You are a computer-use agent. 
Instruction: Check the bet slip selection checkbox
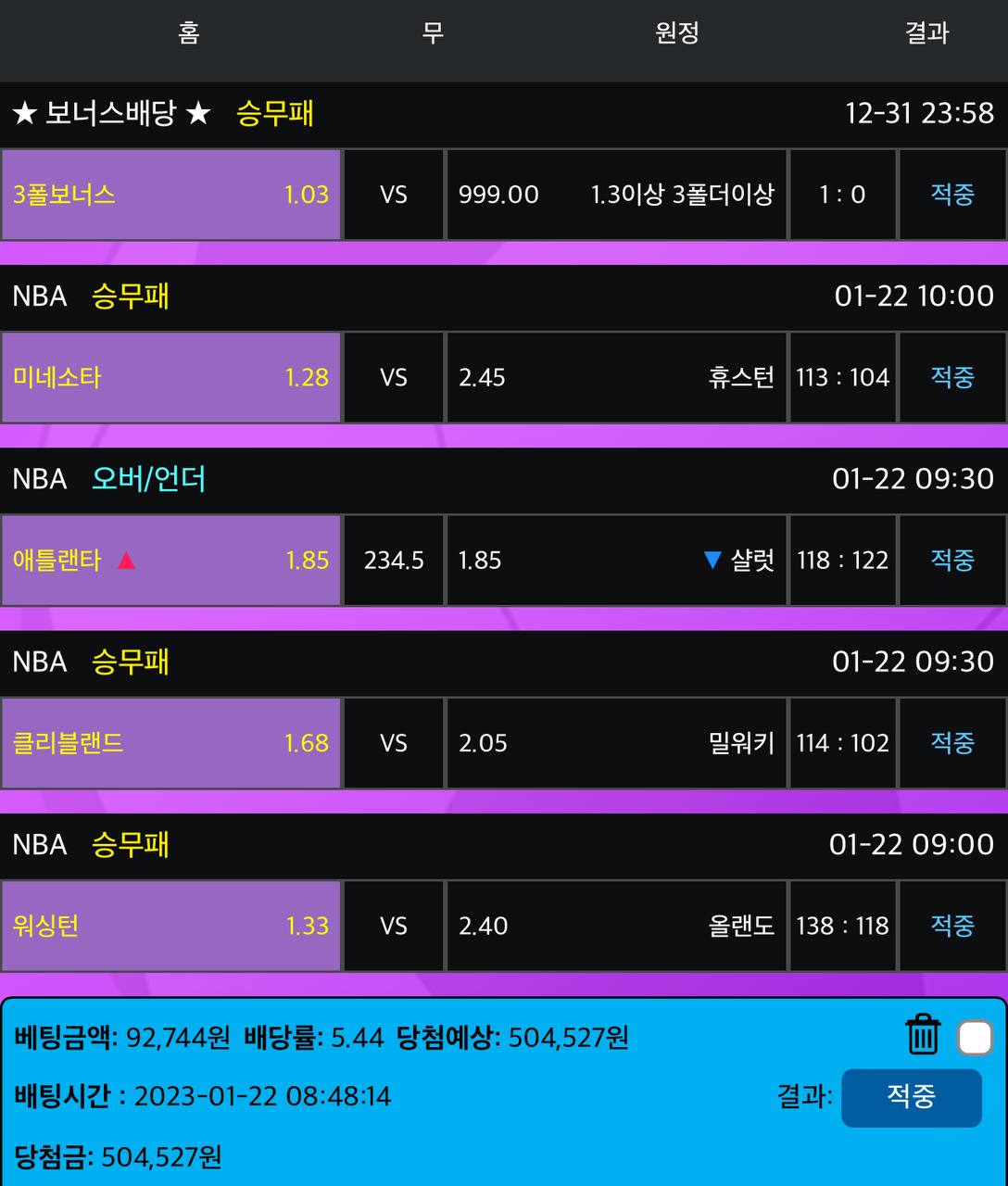975,1038
